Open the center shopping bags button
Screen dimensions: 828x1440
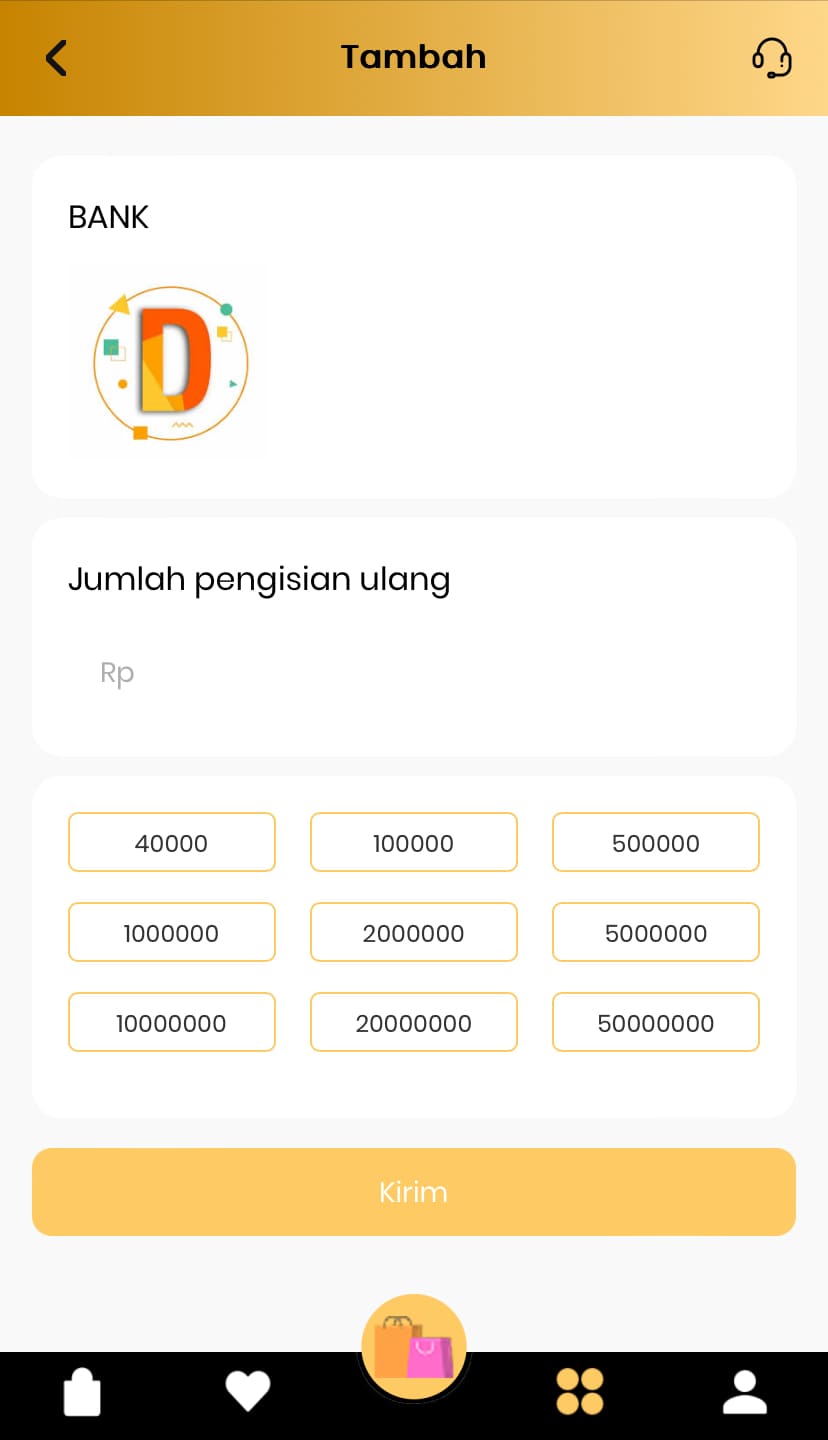[x=413, y=1346]
